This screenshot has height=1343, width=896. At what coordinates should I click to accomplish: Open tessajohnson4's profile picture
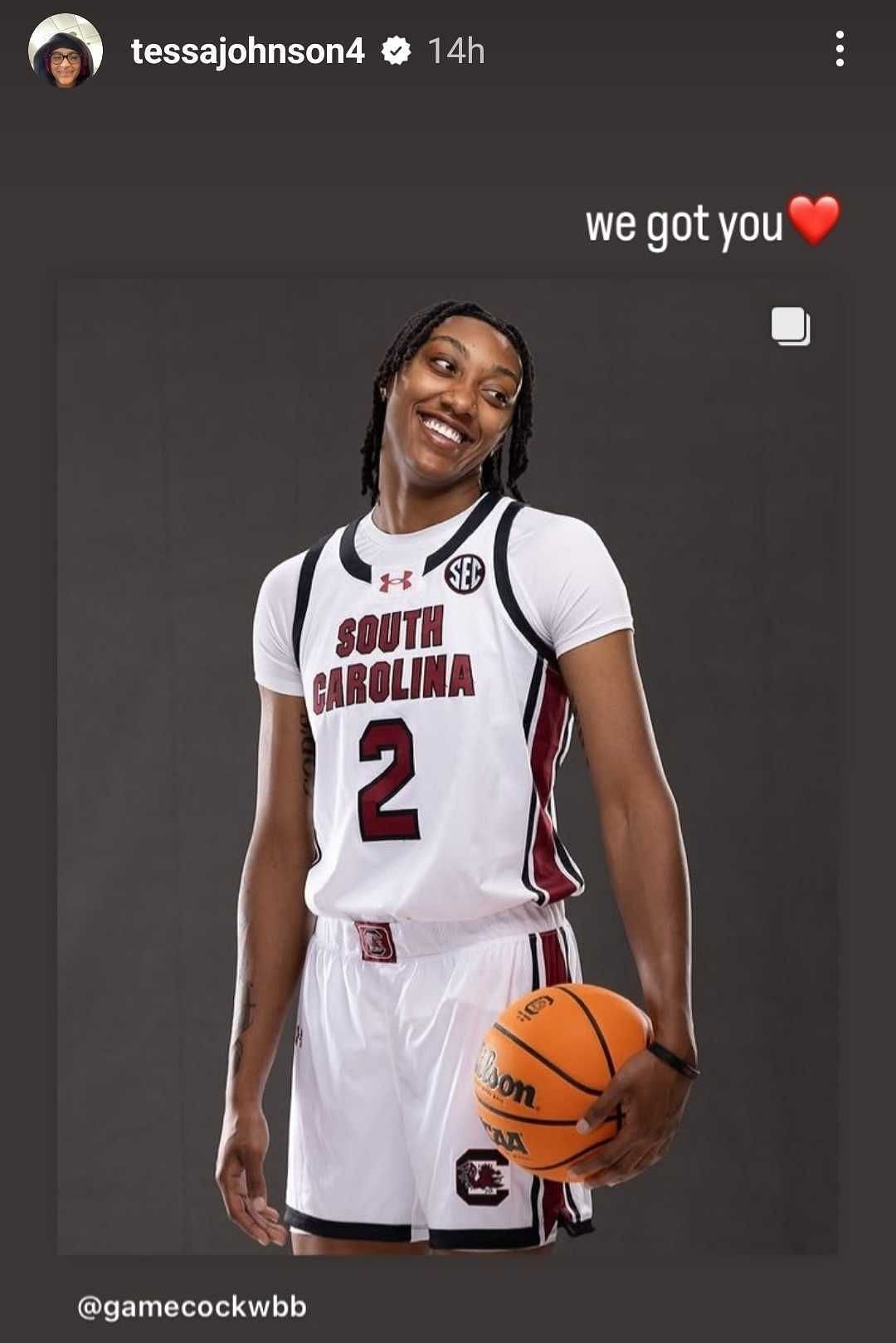click(66, 51)
